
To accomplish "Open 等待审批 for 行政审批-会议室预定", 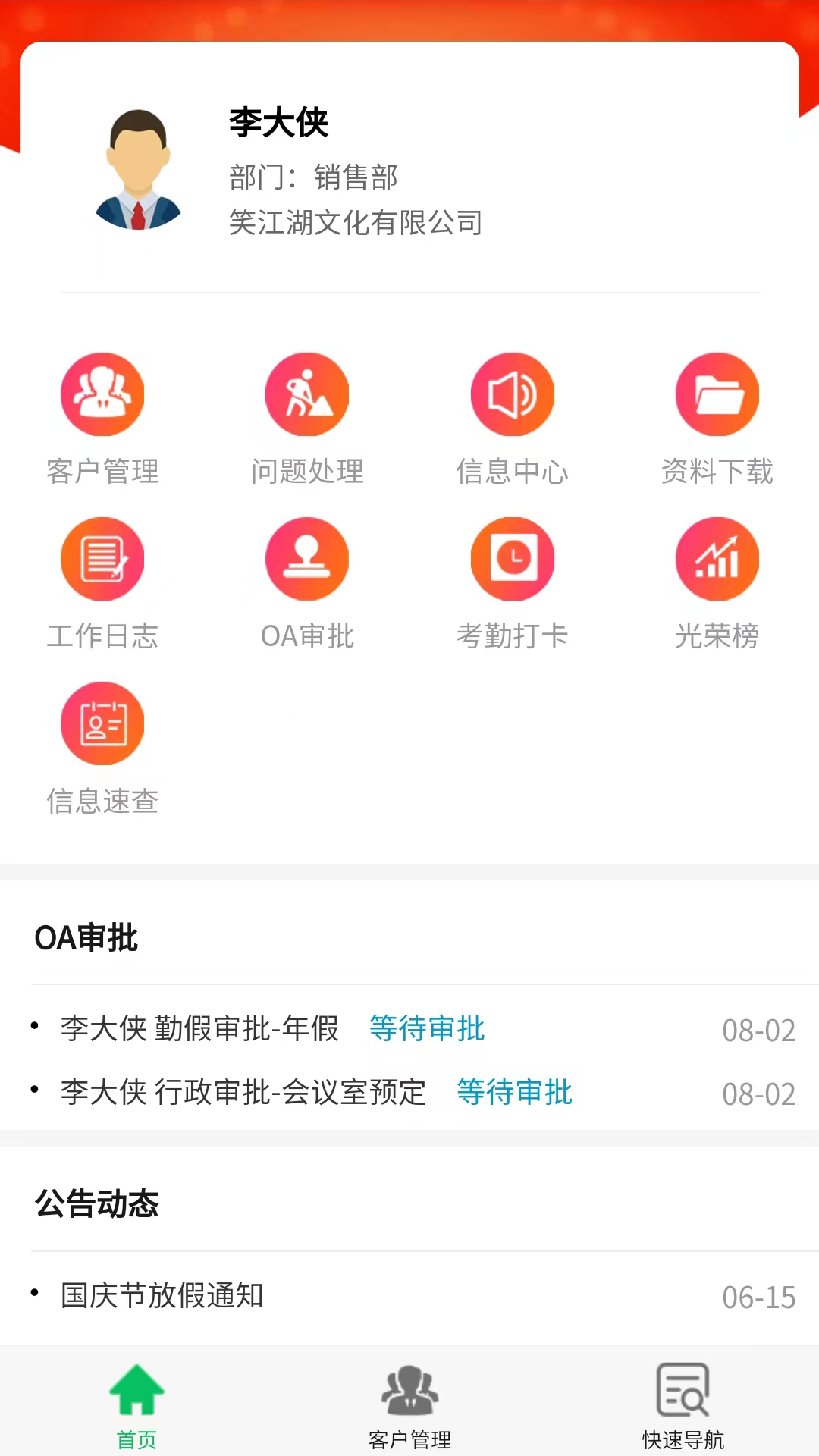I will 514,1093.
